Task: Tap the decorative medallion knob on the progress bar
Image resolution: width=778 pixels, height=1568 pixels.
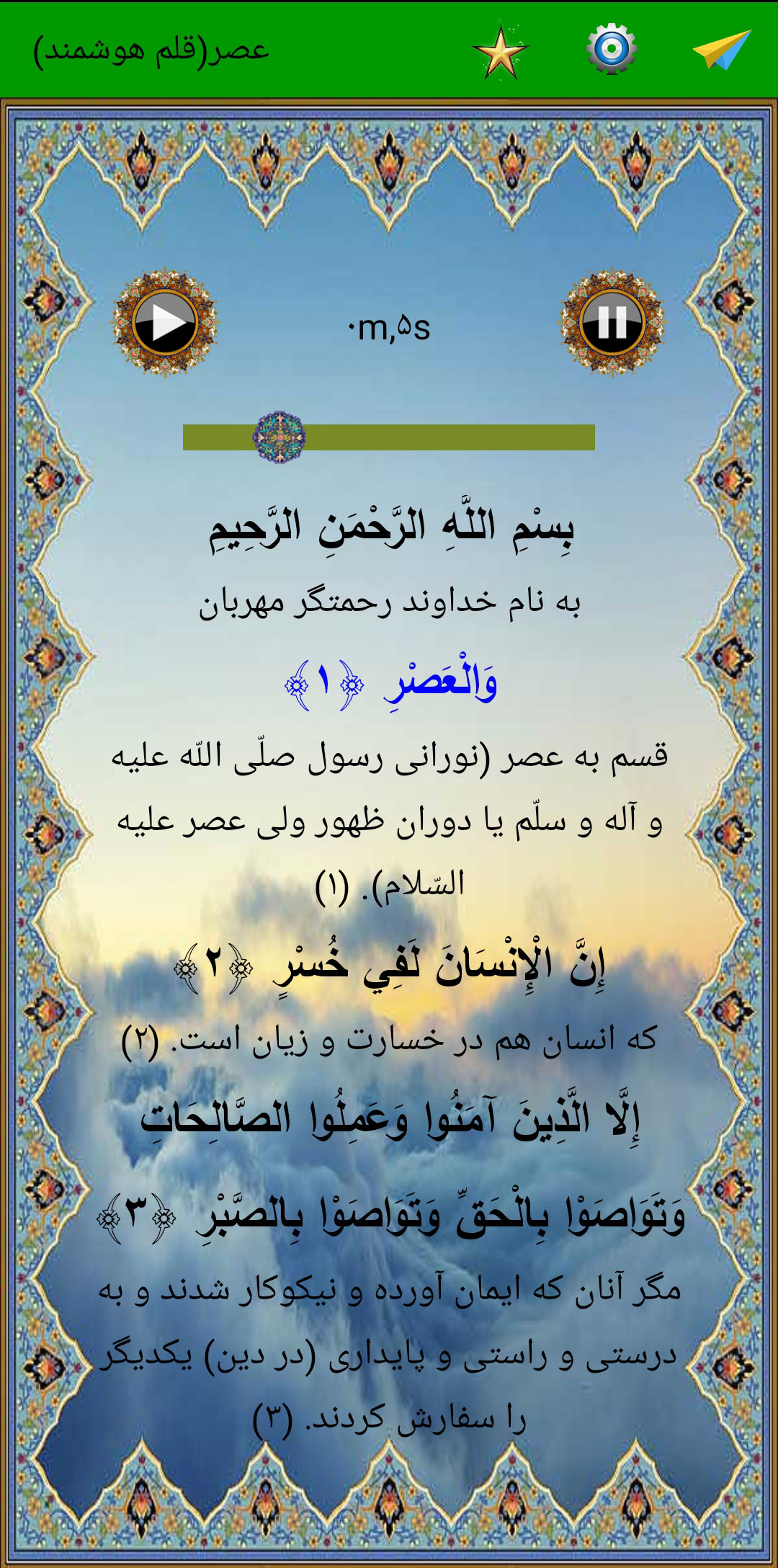Action: pyautogui.click(x=281, y=435)
